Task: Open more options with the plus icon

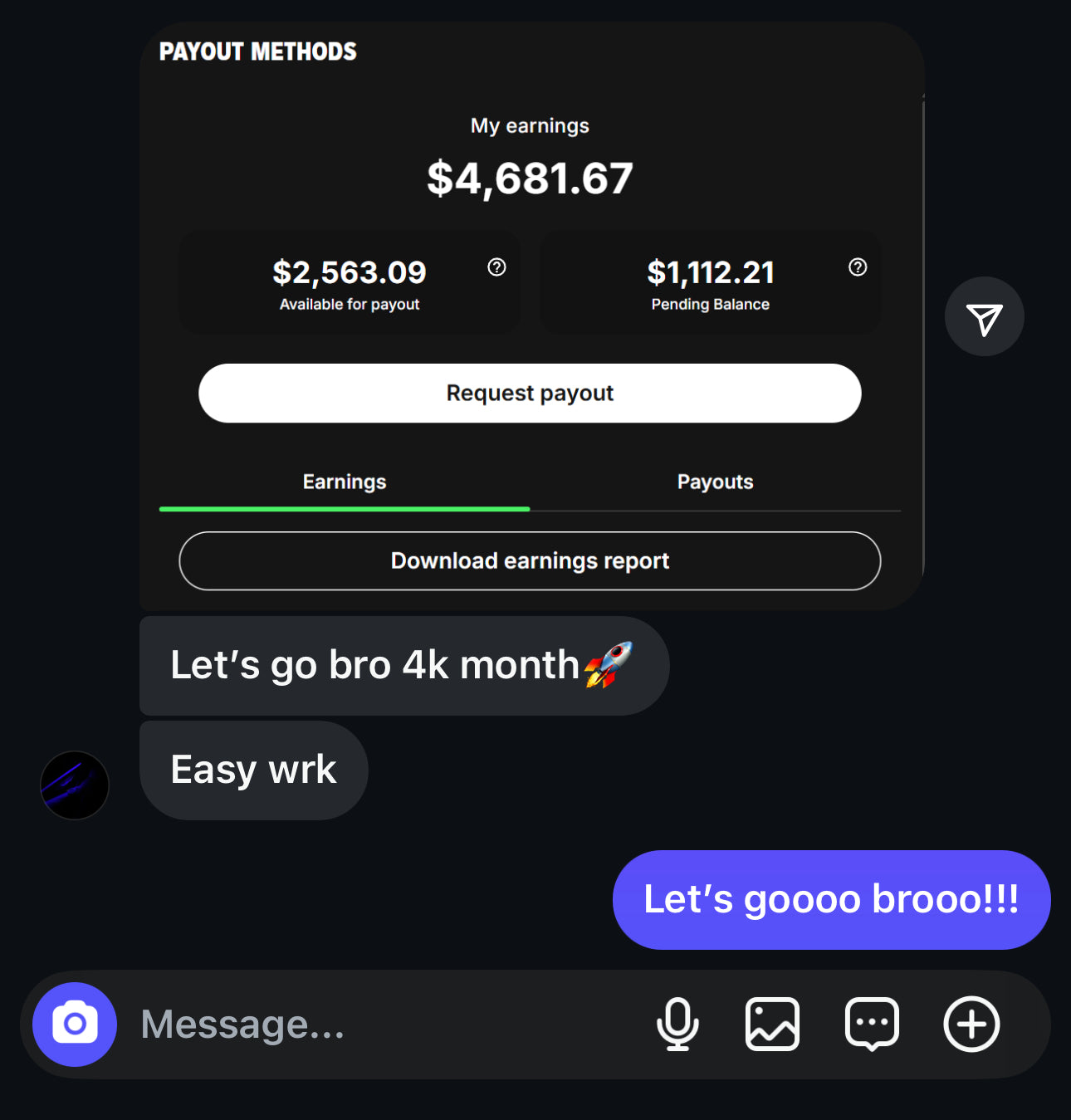Action: (x=971, y=1024)
